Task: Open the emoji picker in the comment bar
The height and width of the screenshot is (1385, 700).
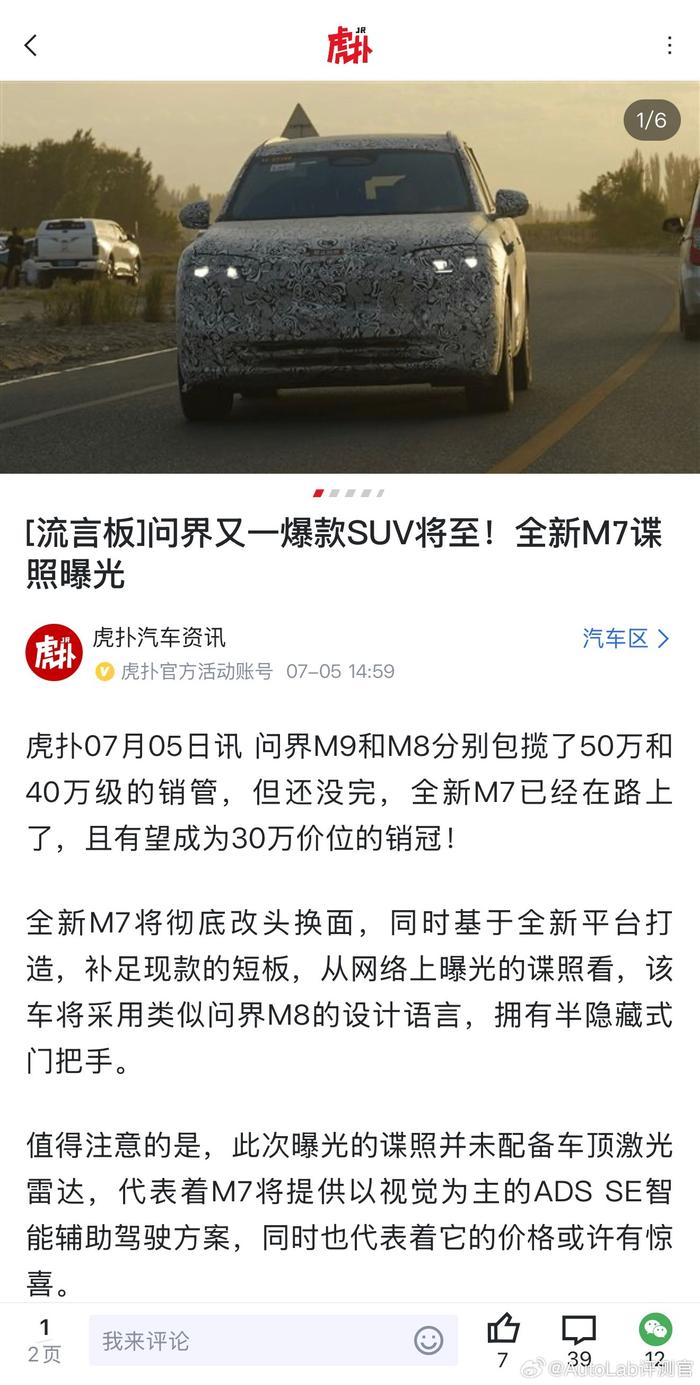Action: pos(429,1340)
